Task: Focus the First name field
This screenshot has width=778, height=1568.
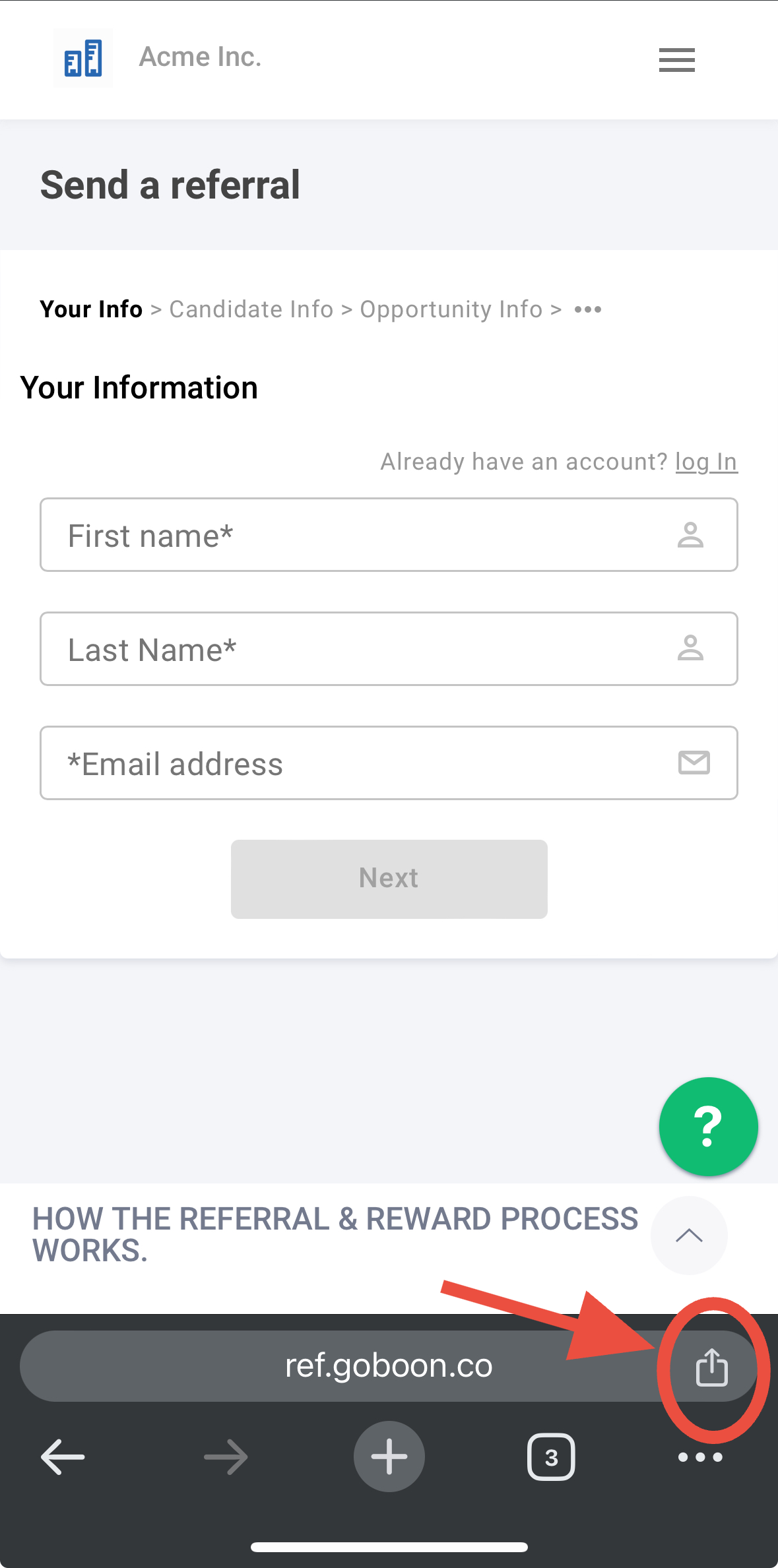Action: [389, 535]
